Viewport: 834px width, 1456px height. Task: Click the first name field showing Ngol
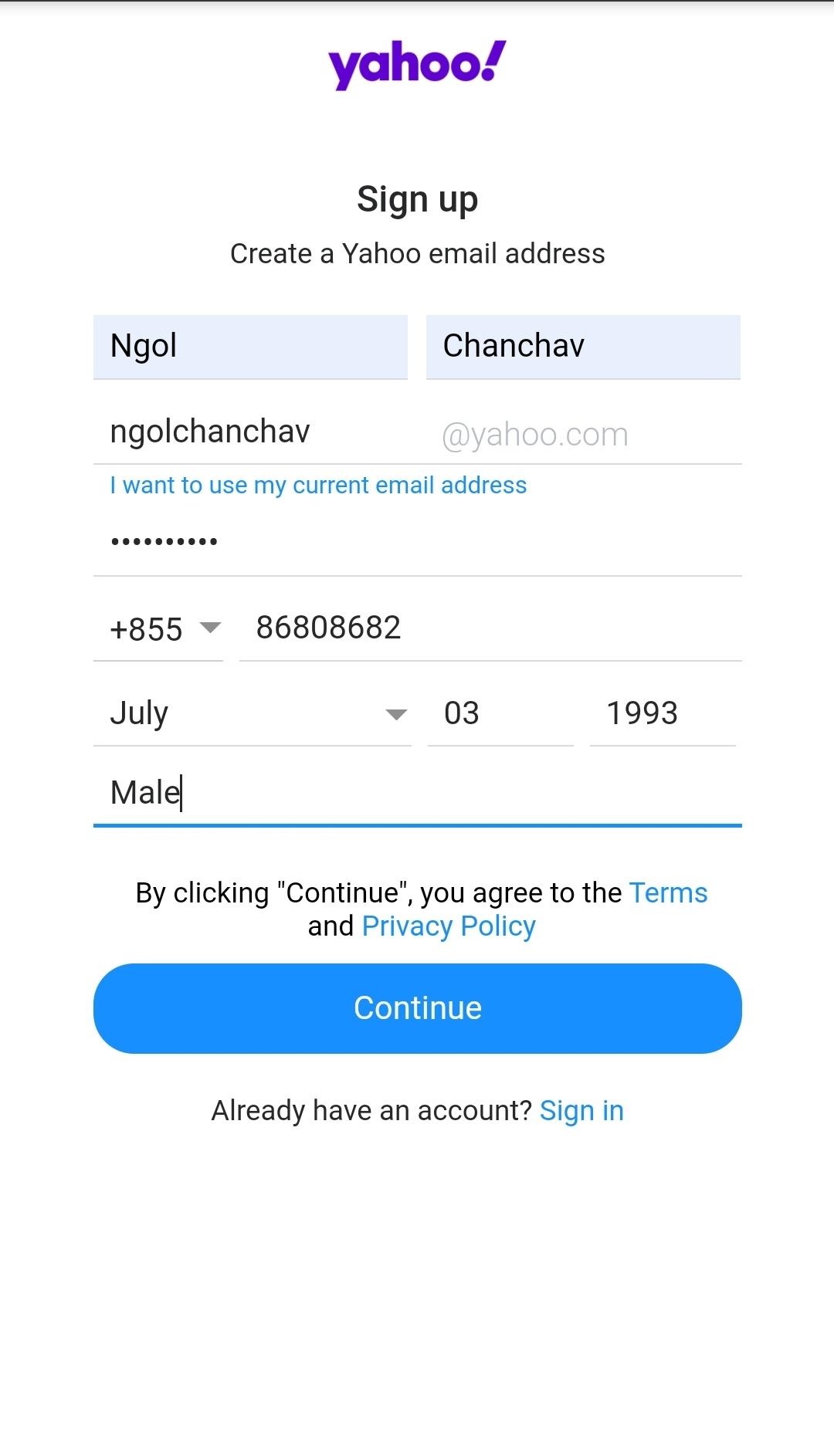click(250, 347)
